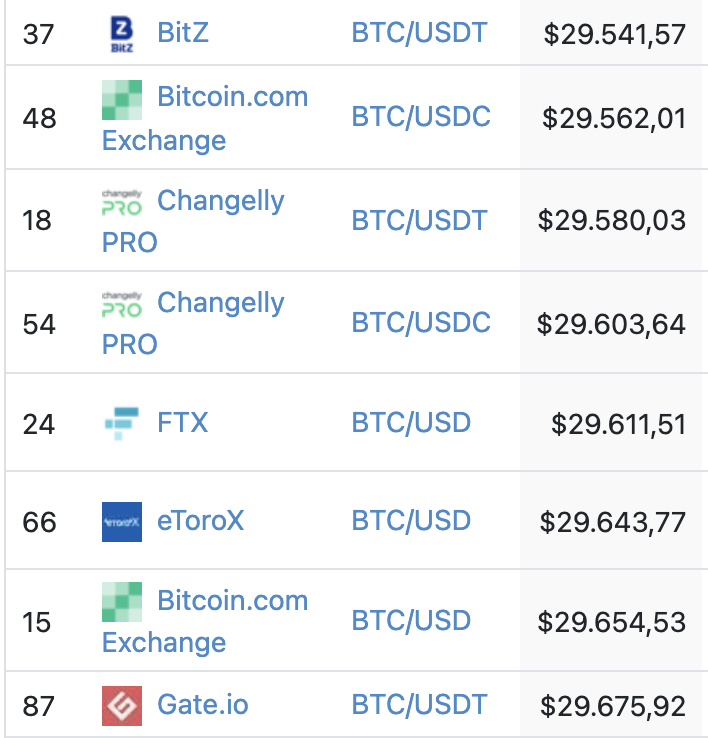Visit the eToroX exchange page
Image resolution: width=708 pixels, height=738 pixels.
pyautogui.click(x=200, y=521)
